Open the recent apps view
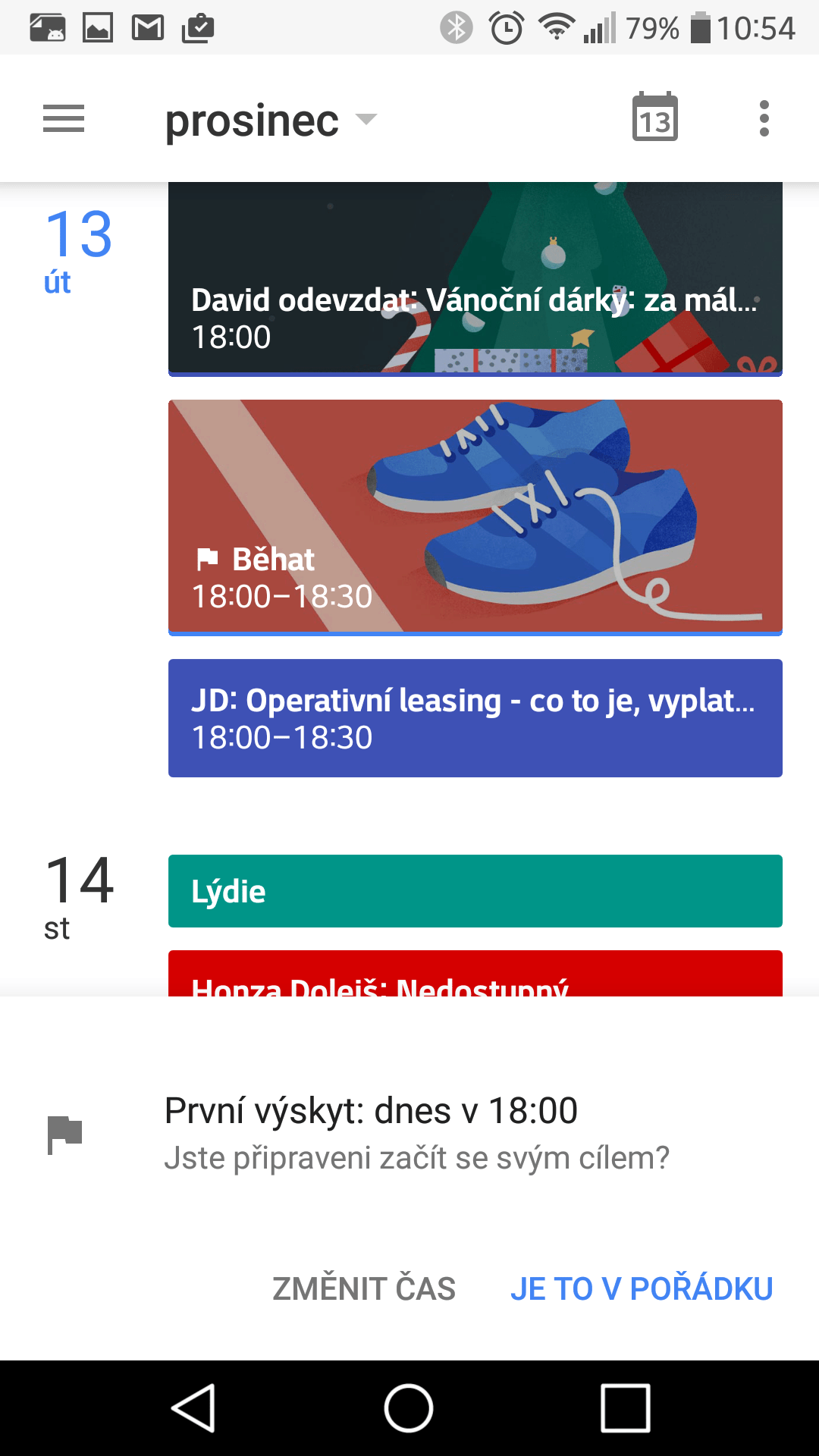The image size is (819, 1456). tap(626, 1408)
